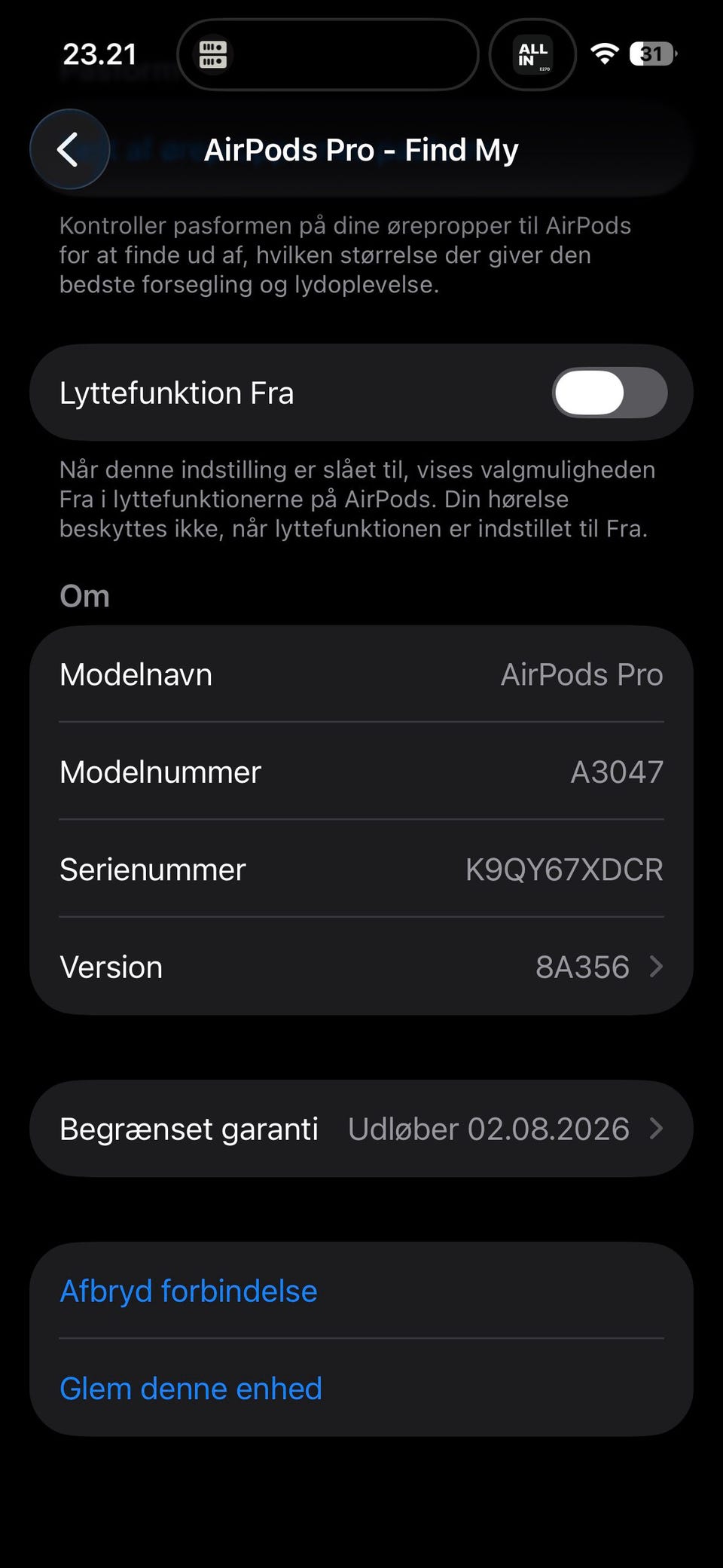This screenshot has height=1568, width=723.
Task: Toggle the Lyttefunktion Fra switch
Action: [609, 393]
